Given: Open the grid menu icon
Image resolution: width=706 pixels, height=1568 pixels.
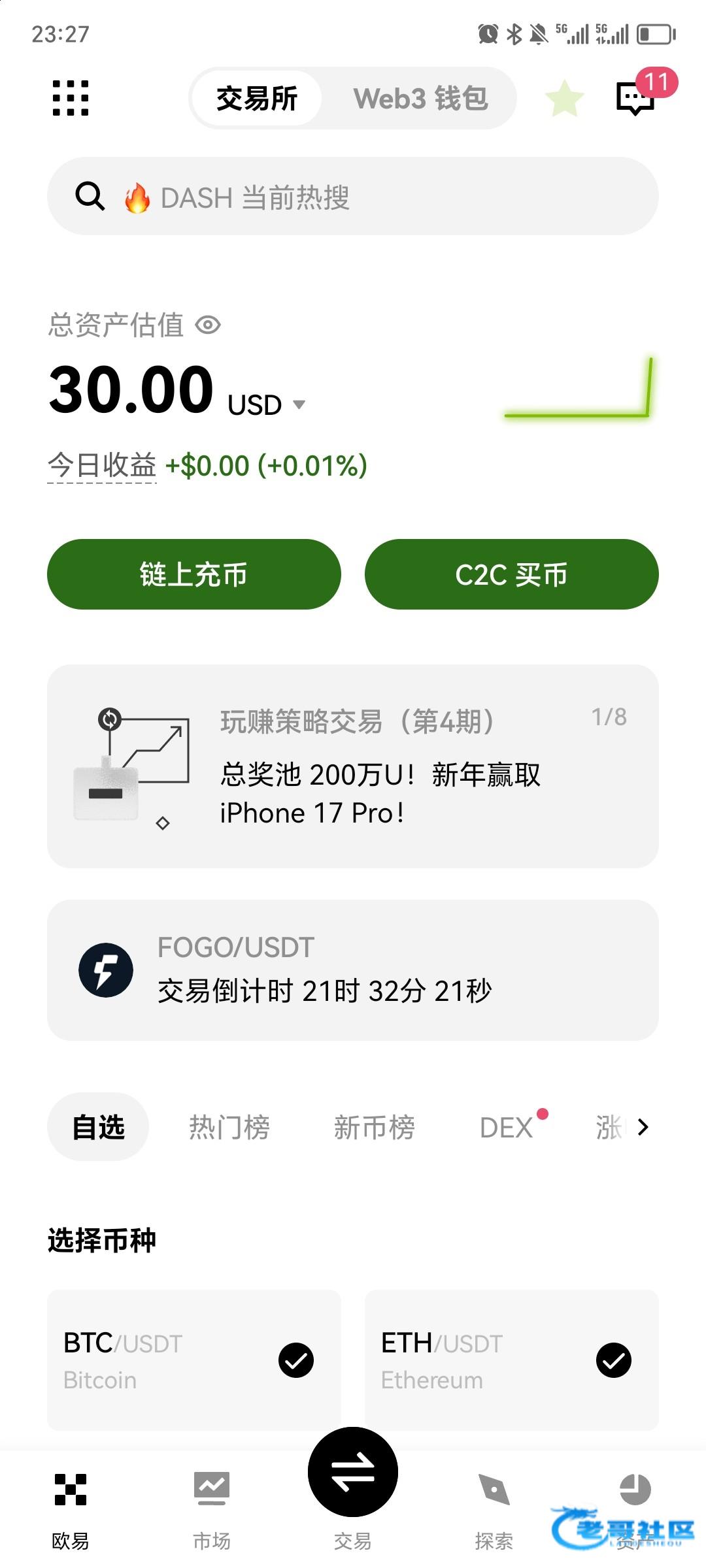Looking at the screenshot, I should point(71,98).
